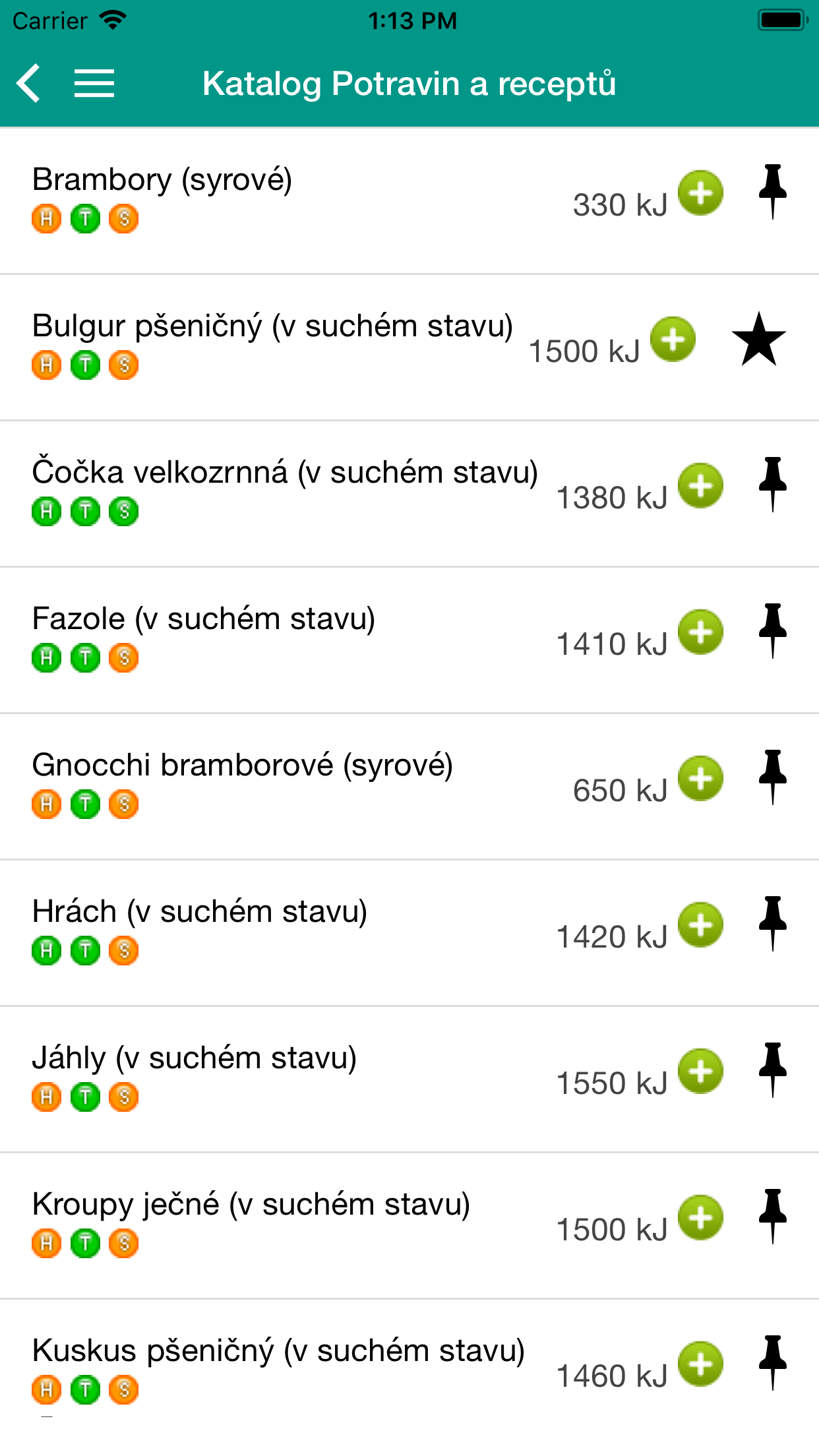Add Gnocchi bramborové using the plus icon
819x1456 pixels.
[700, 779]
